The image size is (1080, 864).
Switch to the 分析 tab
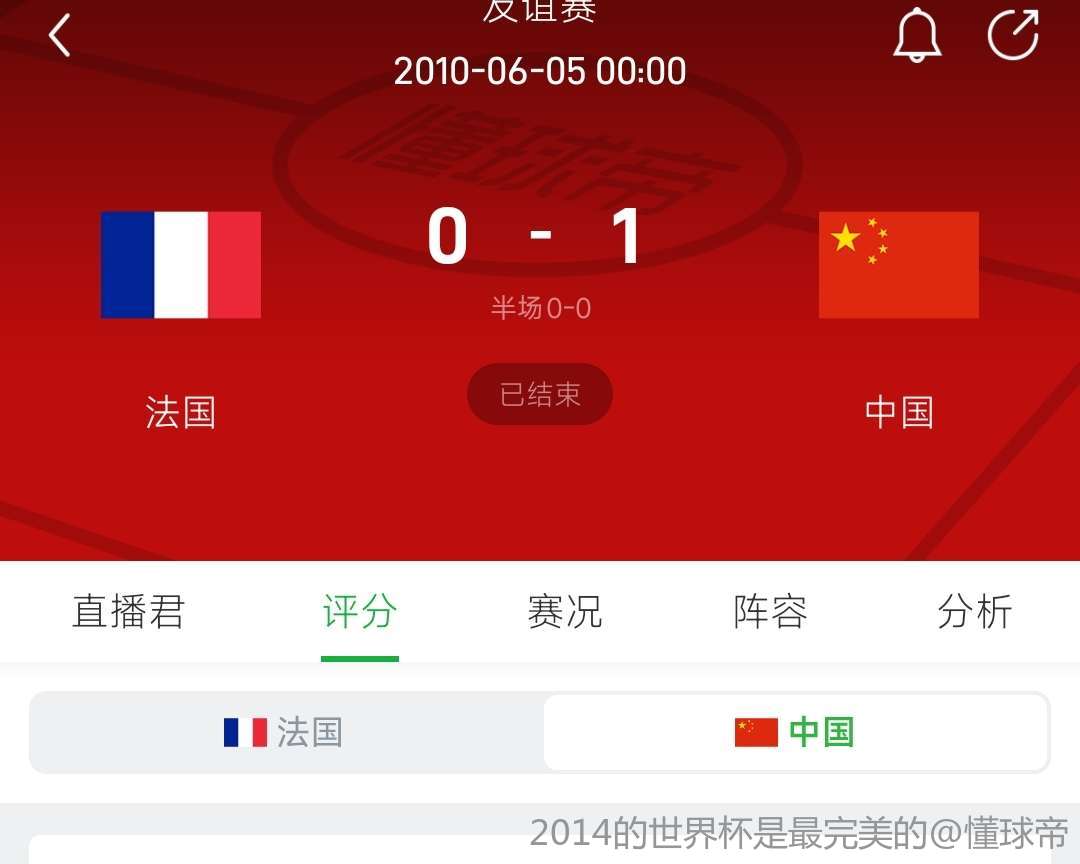[974, 611]
